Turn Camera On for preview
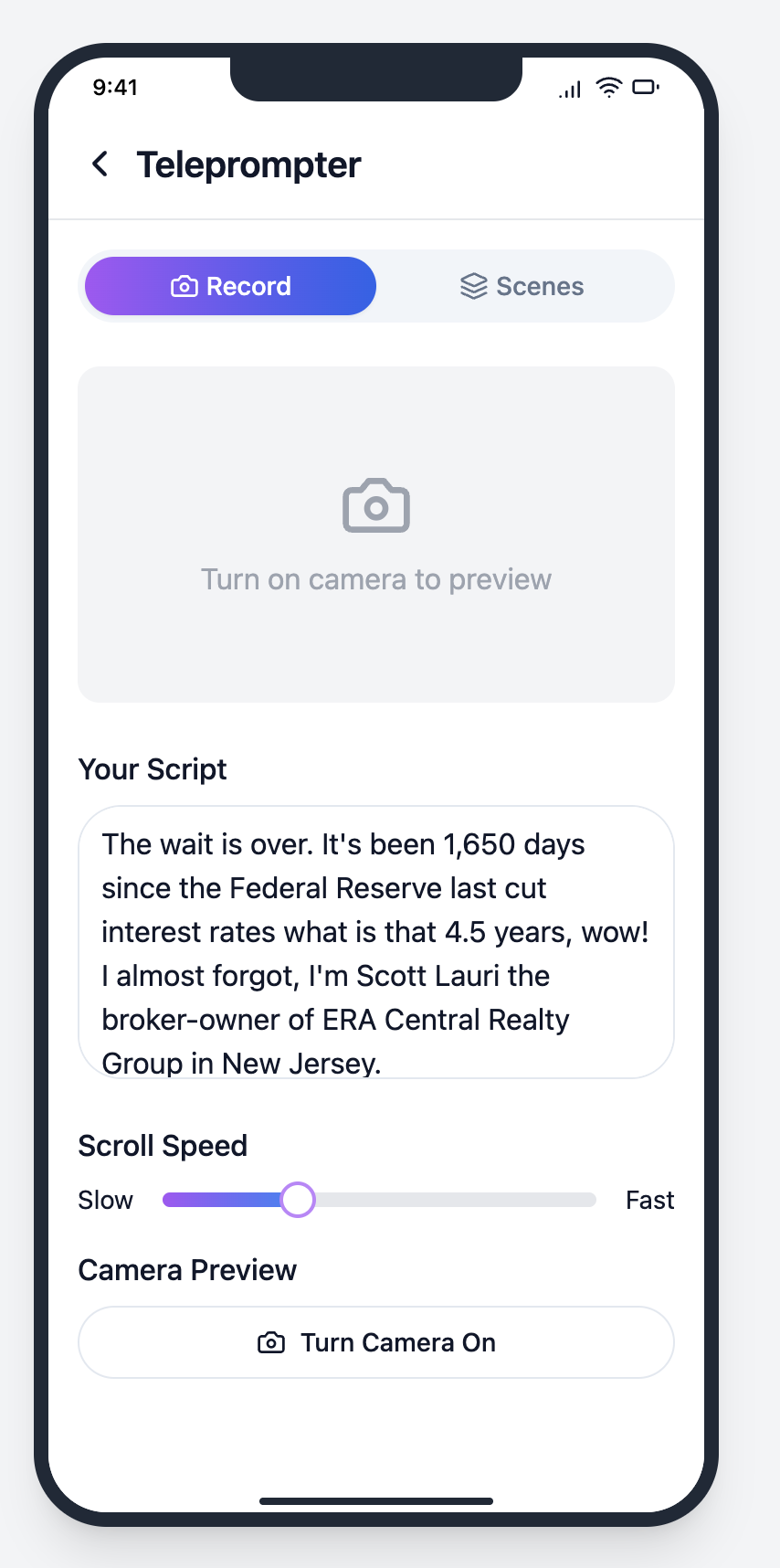 376,1342
